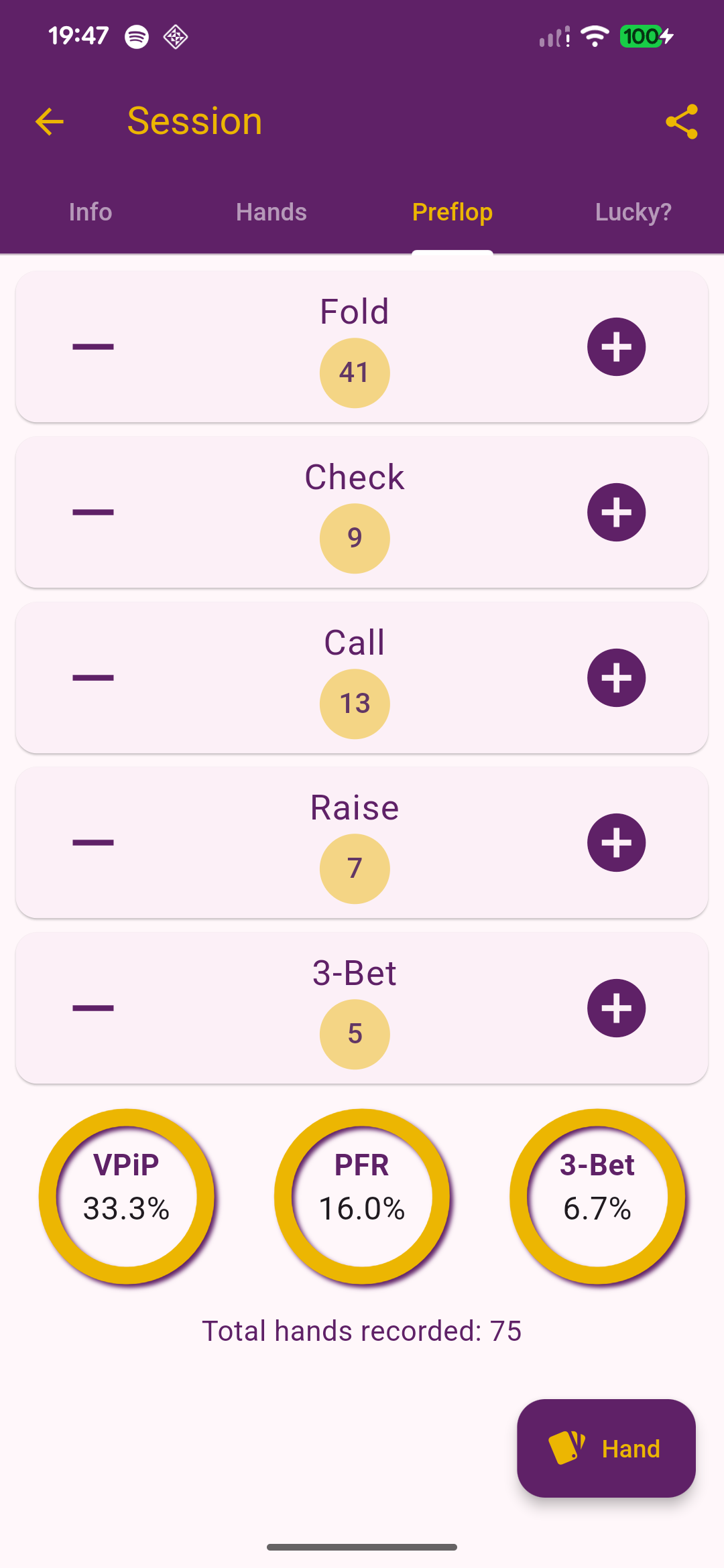The height and width of the screenshot is (1568, 724).
Task: Select the Lucky? tab
Action: click(x=633, y=212)
